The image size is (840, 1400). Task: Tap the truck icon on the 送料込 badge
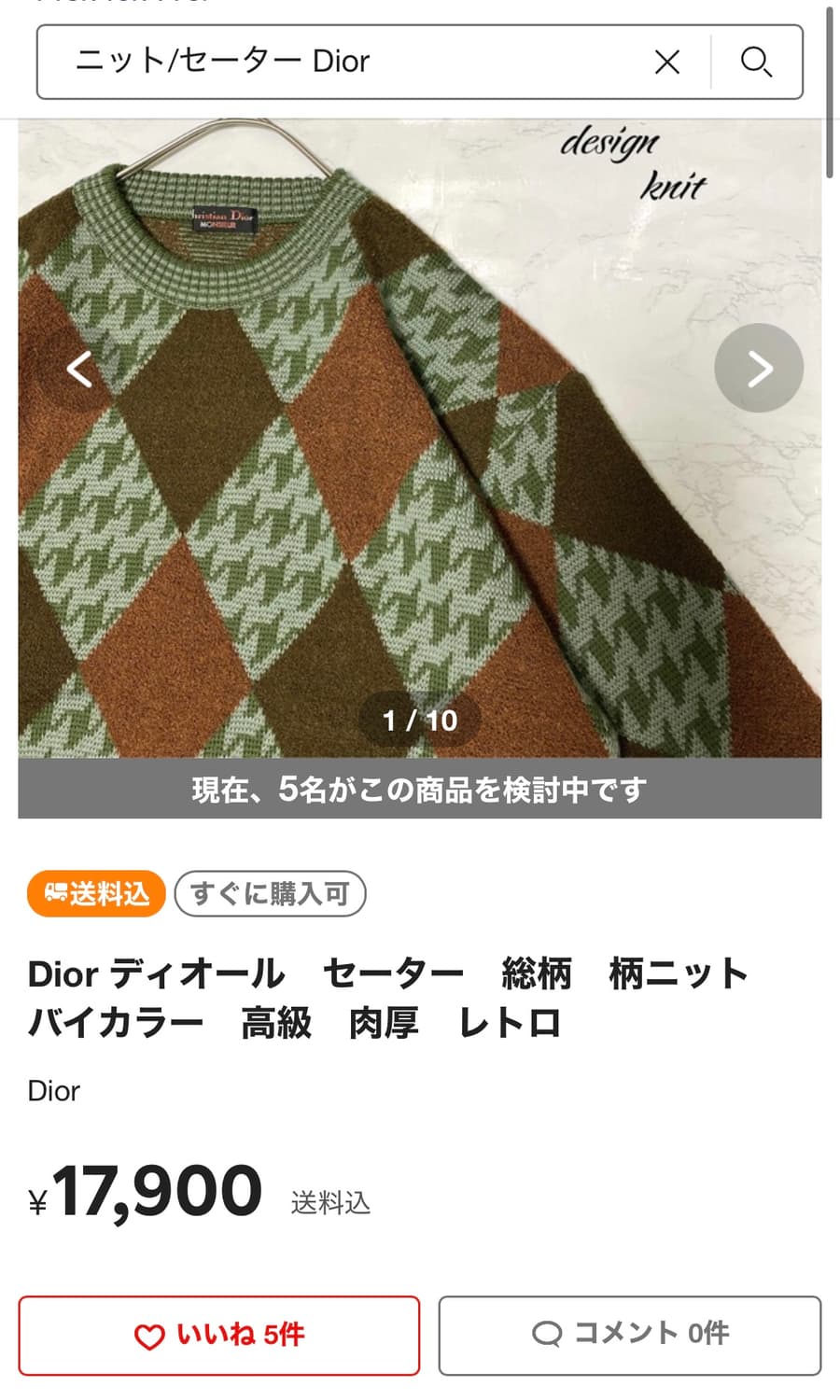57,893
